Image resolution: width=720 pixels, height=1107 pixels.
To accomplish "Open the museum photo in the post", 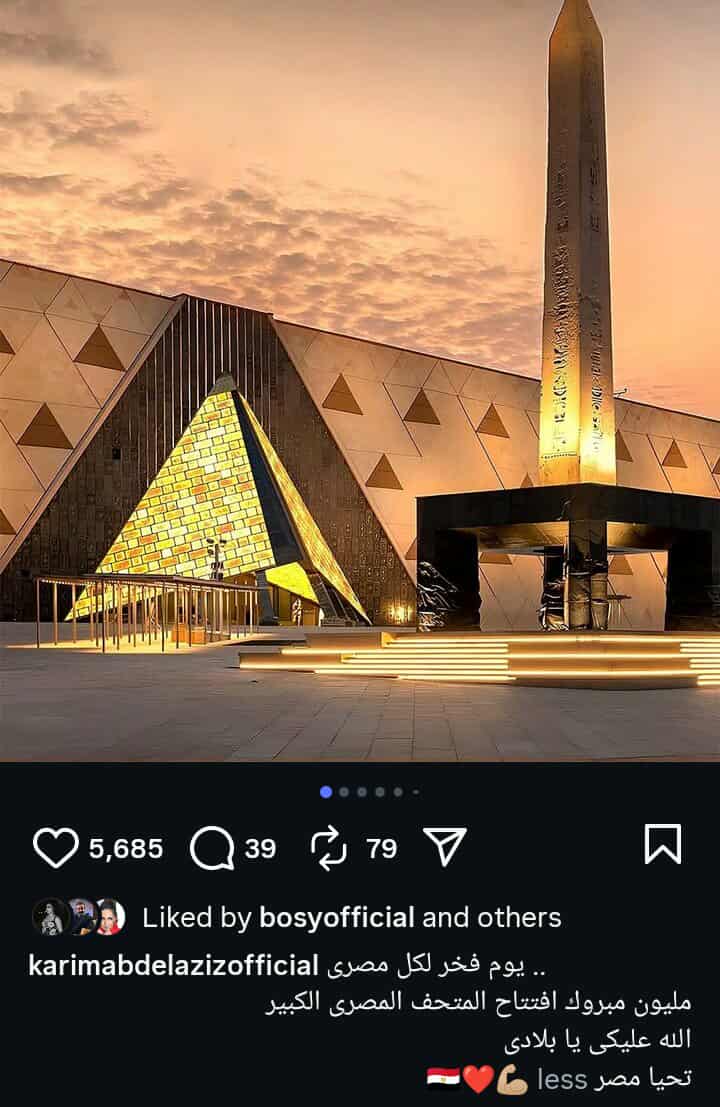I will (360, 380).
